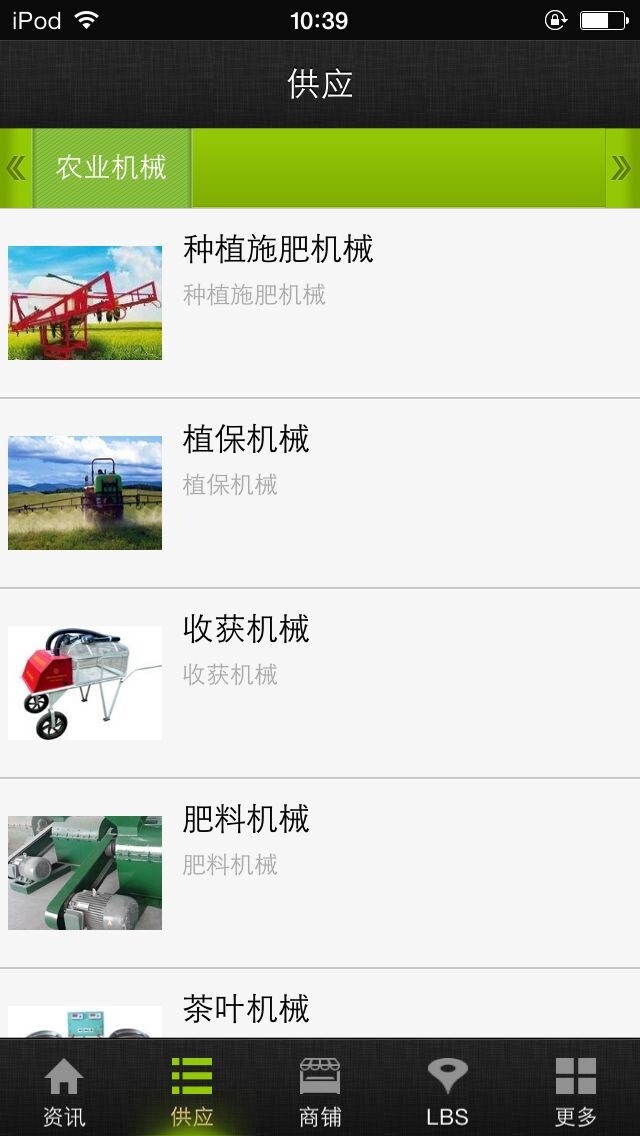
Task: Open the 肥料机械 row
Action: pyautogui.click(x=320, y=873)
